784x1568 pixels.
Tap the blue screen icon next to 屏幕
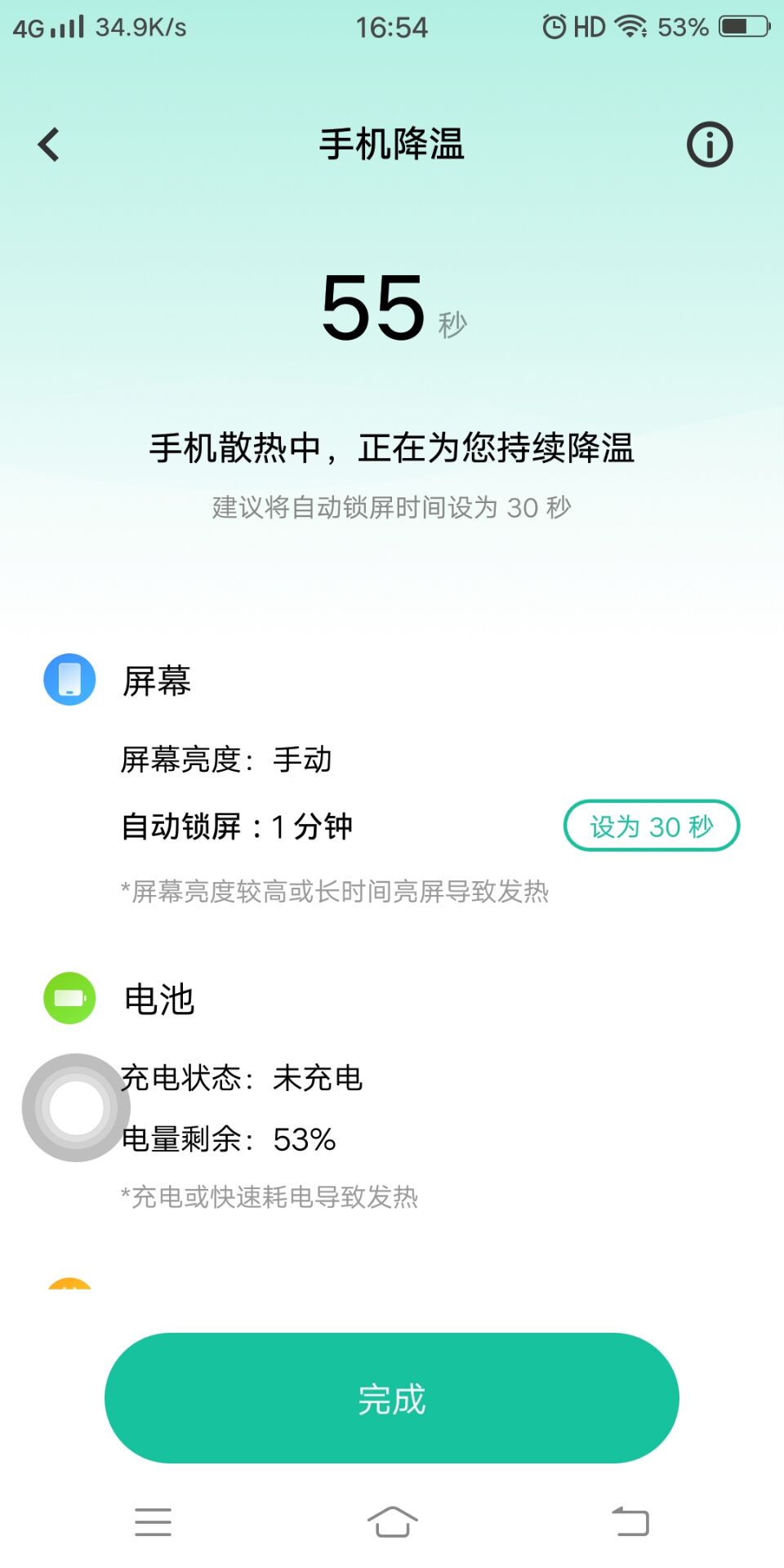[x=69, y=679]
